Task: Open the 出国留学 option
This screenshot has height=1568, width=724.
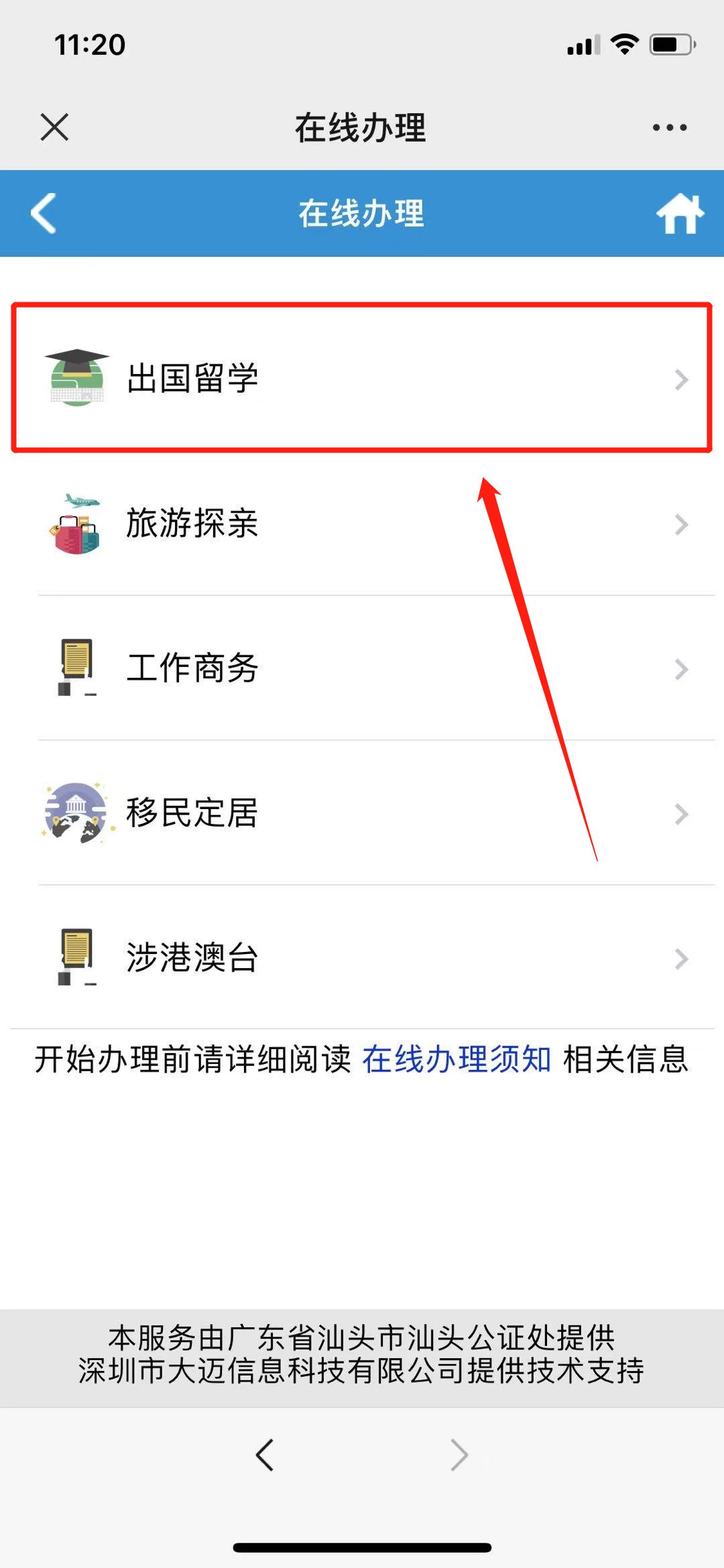Action: click(362, 378)
